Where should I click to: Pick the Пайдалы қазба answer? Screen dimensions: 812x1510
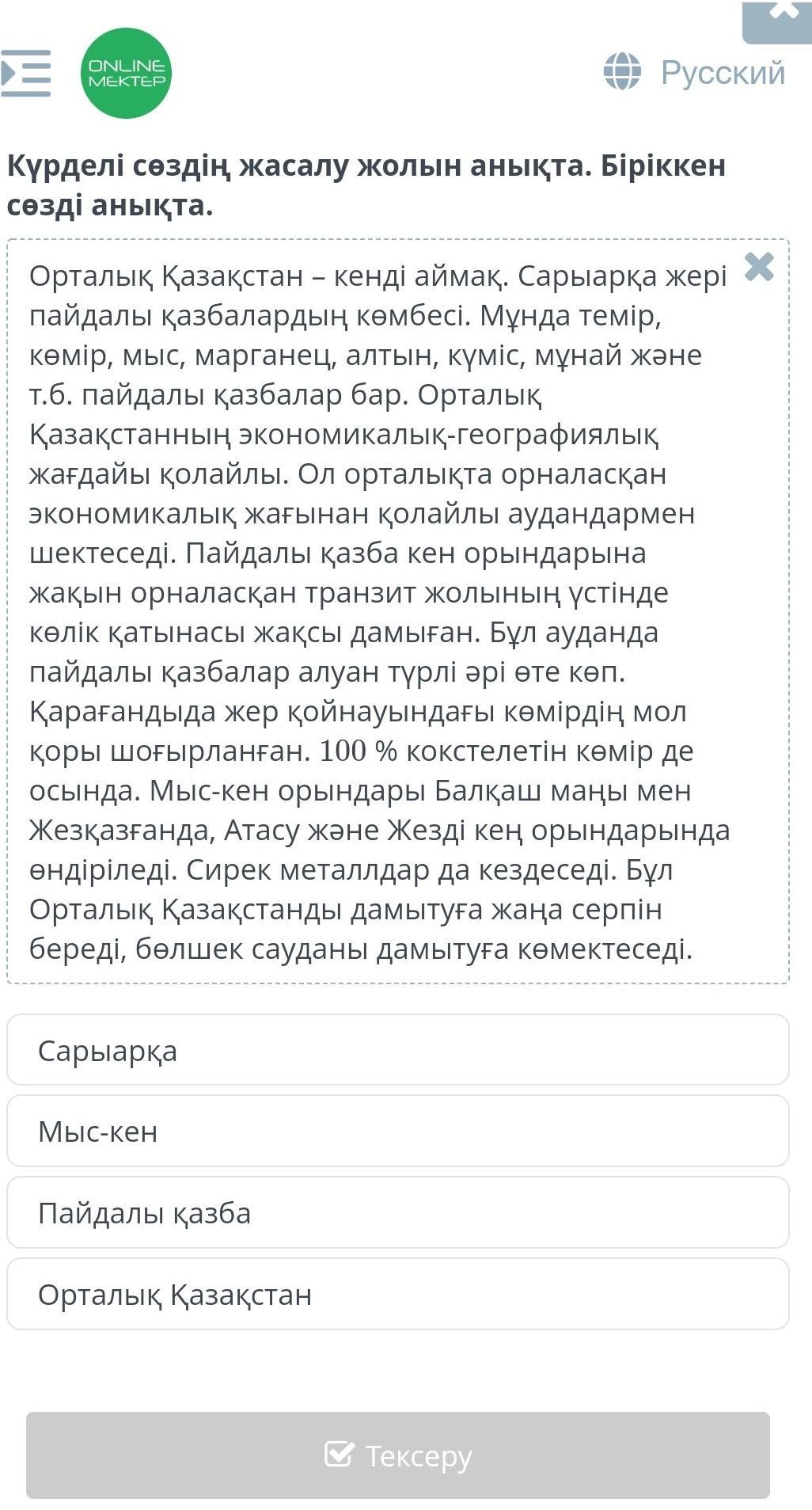point(398,1212)
